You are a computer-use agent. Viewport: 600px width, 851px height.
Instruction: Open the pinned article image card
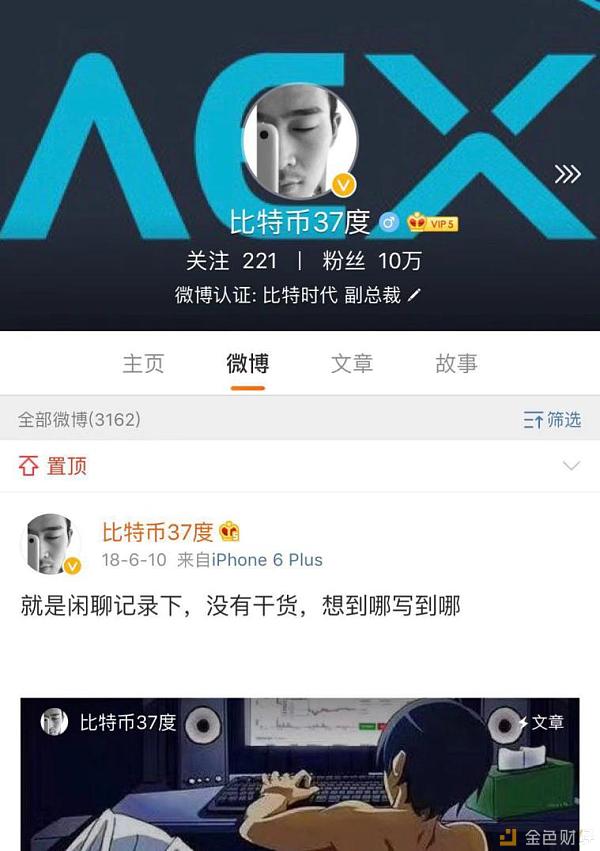point(300,773)
